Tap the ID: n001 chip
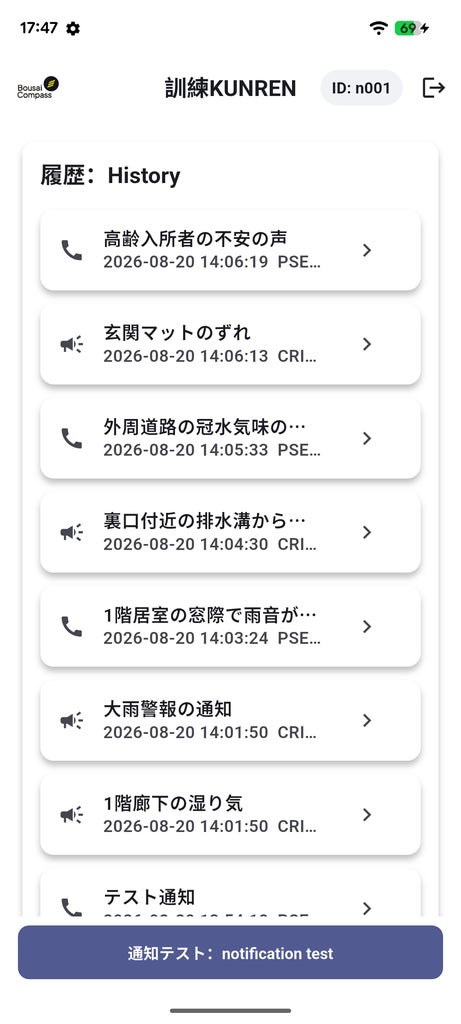 [x=361, y=88]
